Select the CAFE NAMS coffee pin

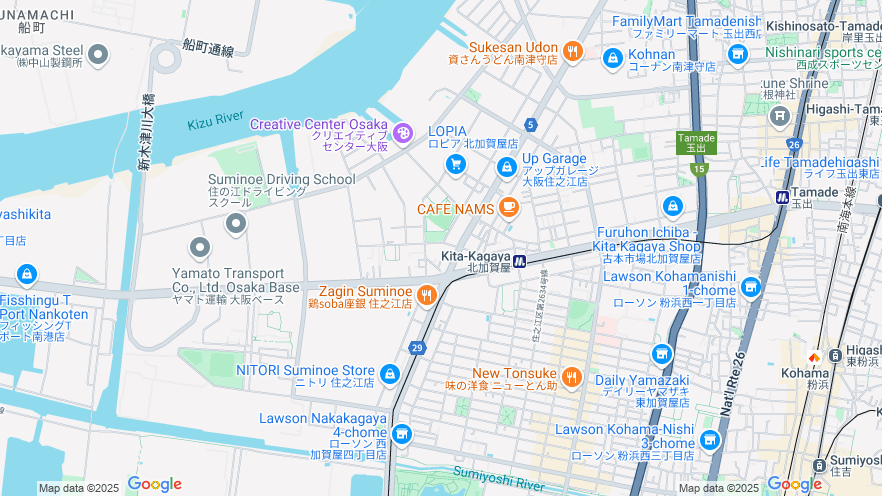coord(509,207)
